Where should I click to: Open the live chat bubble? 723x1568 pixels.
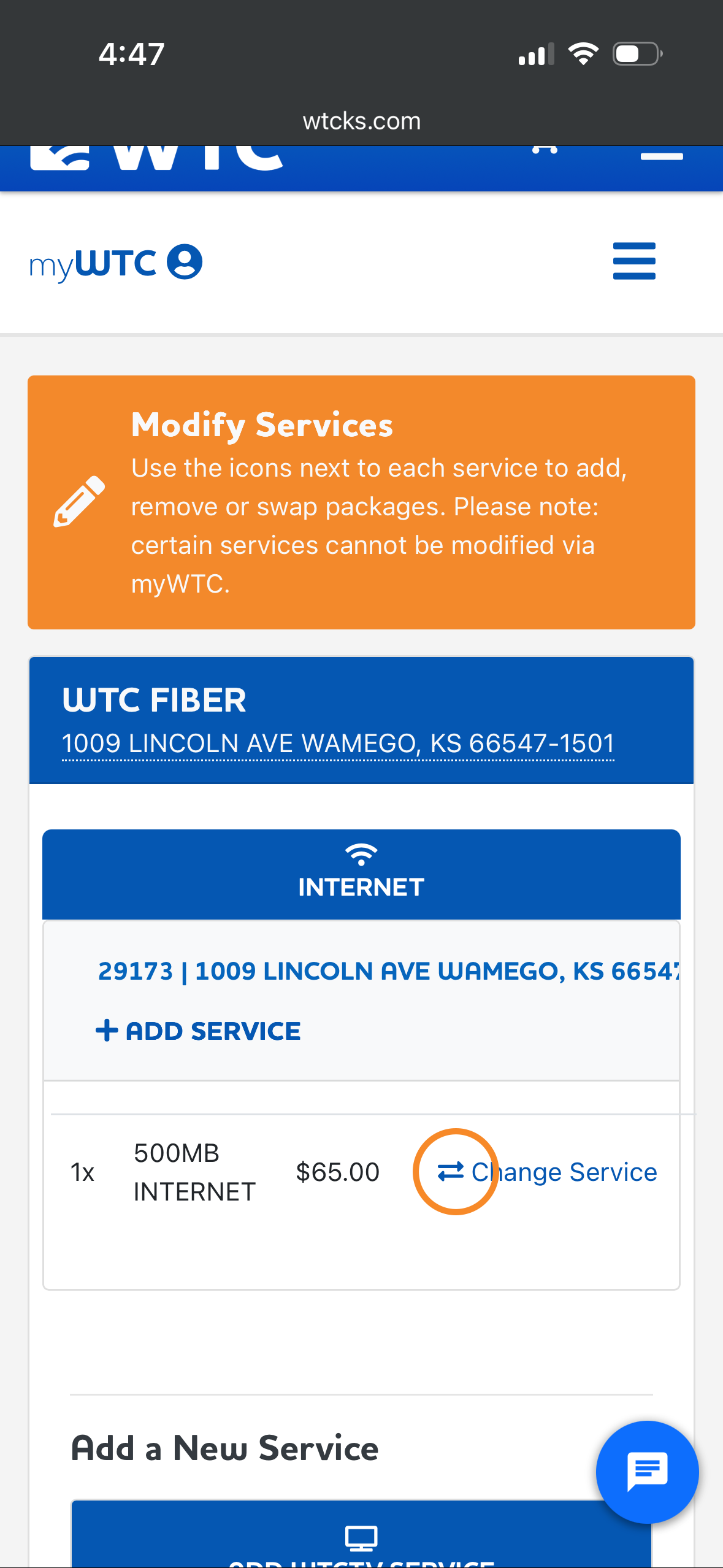click(x=647, y=1472)
